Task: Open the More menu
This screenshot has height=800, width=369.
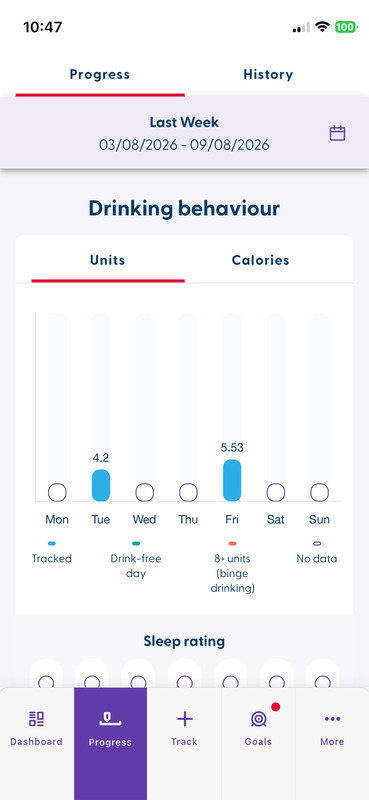Action: 332,728
